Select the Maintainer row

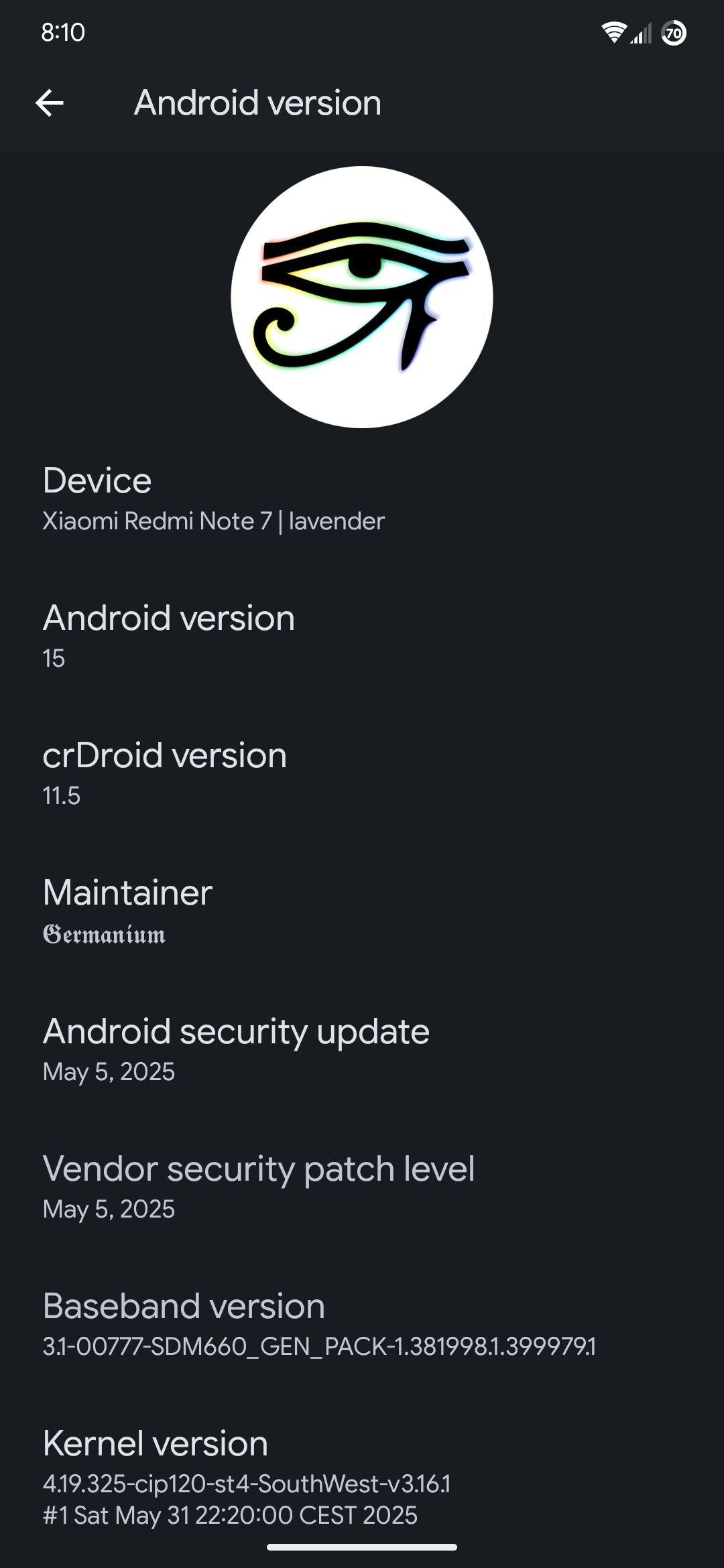pos(362,911)
